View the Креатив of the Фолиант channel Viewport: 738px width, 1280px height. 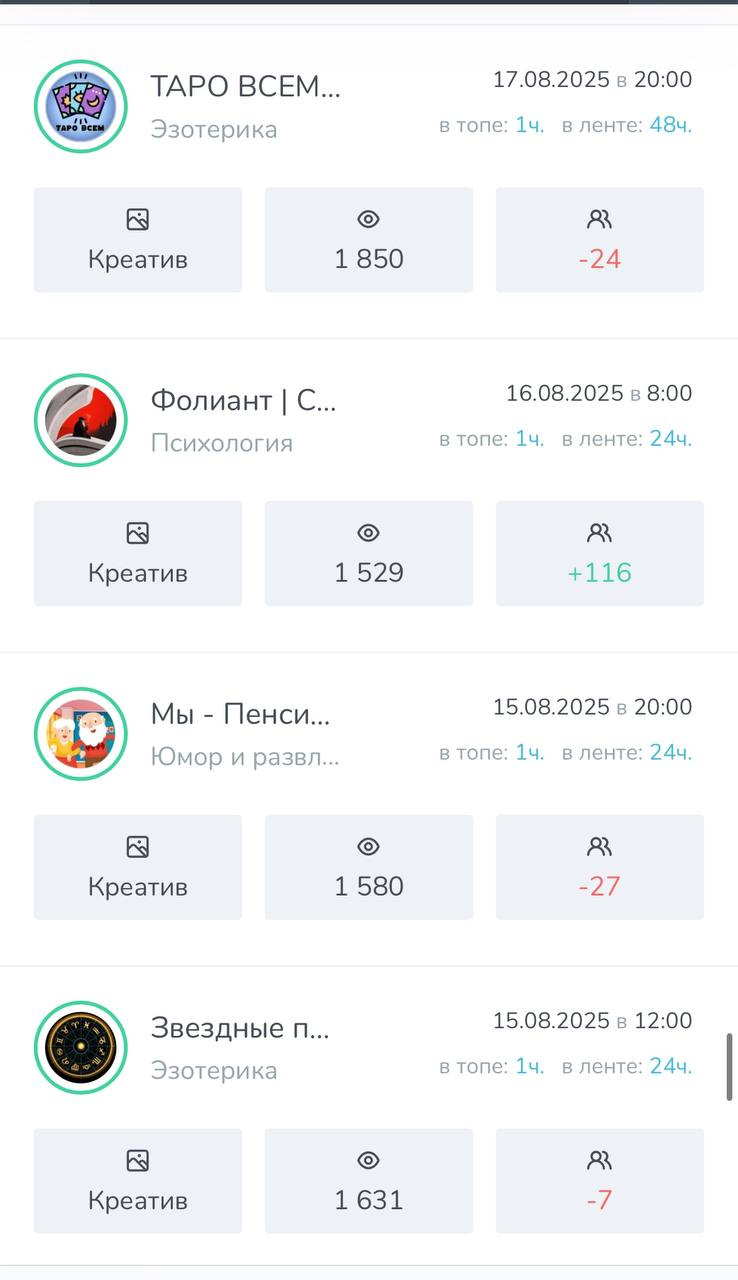[138, 553]
